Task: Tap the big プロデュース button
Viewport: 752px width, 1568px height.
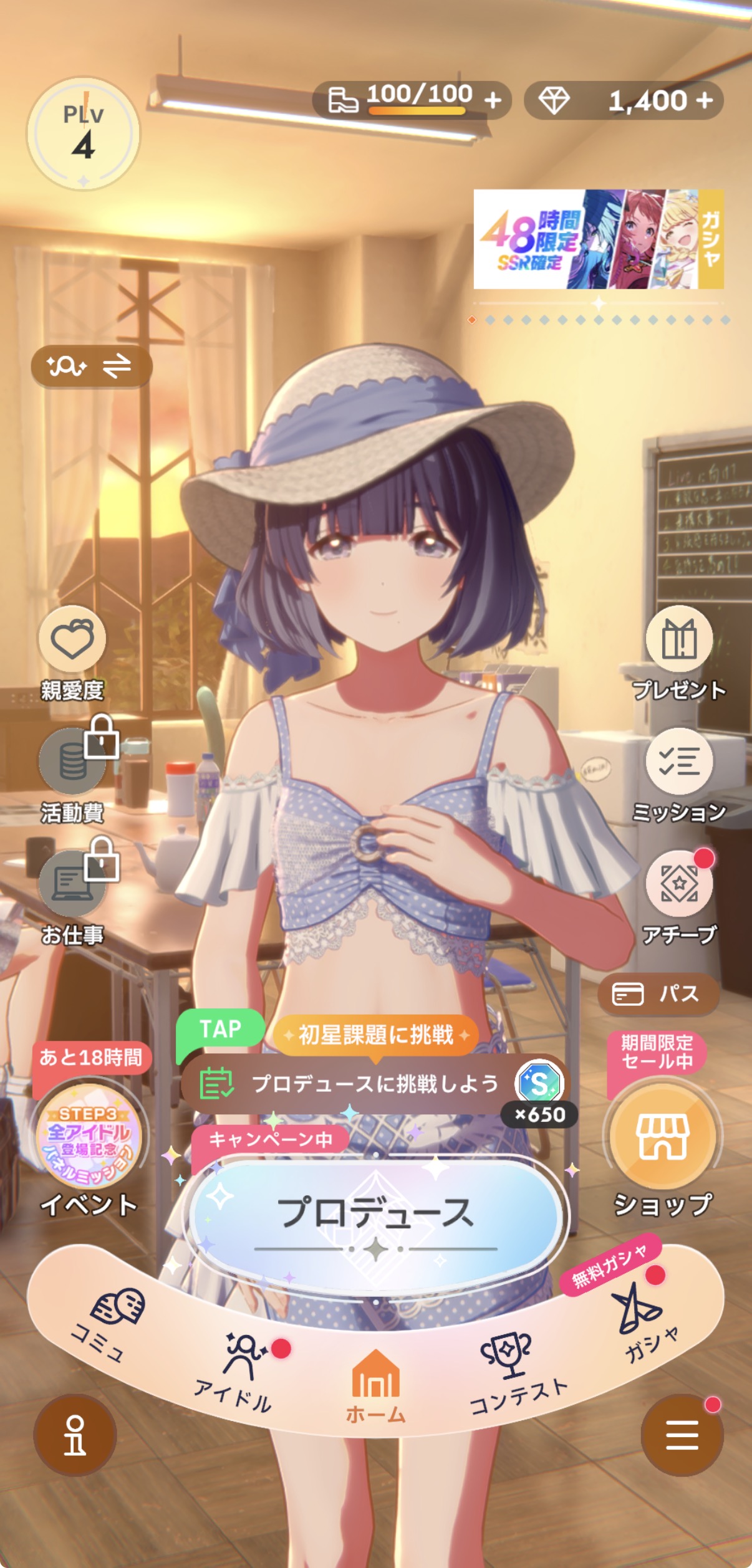Action: pos(376,1215)
